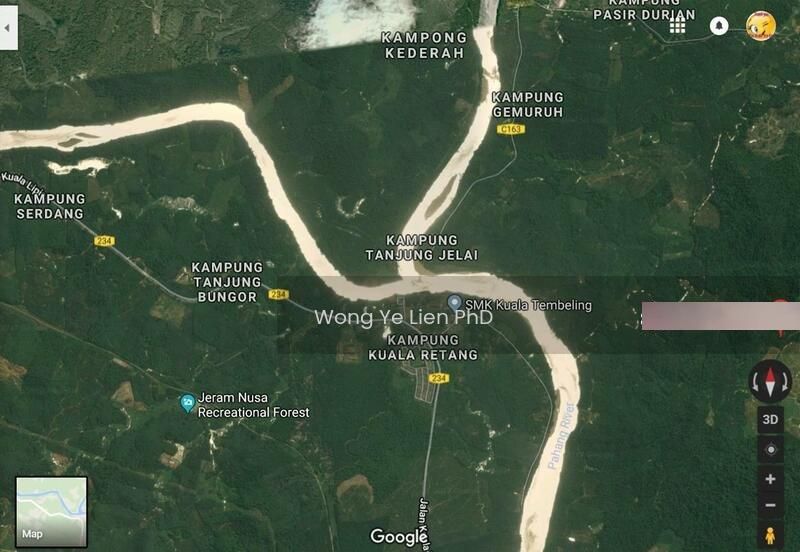
Task: Open the account profile avatar
Action: (x=761, y=26)
